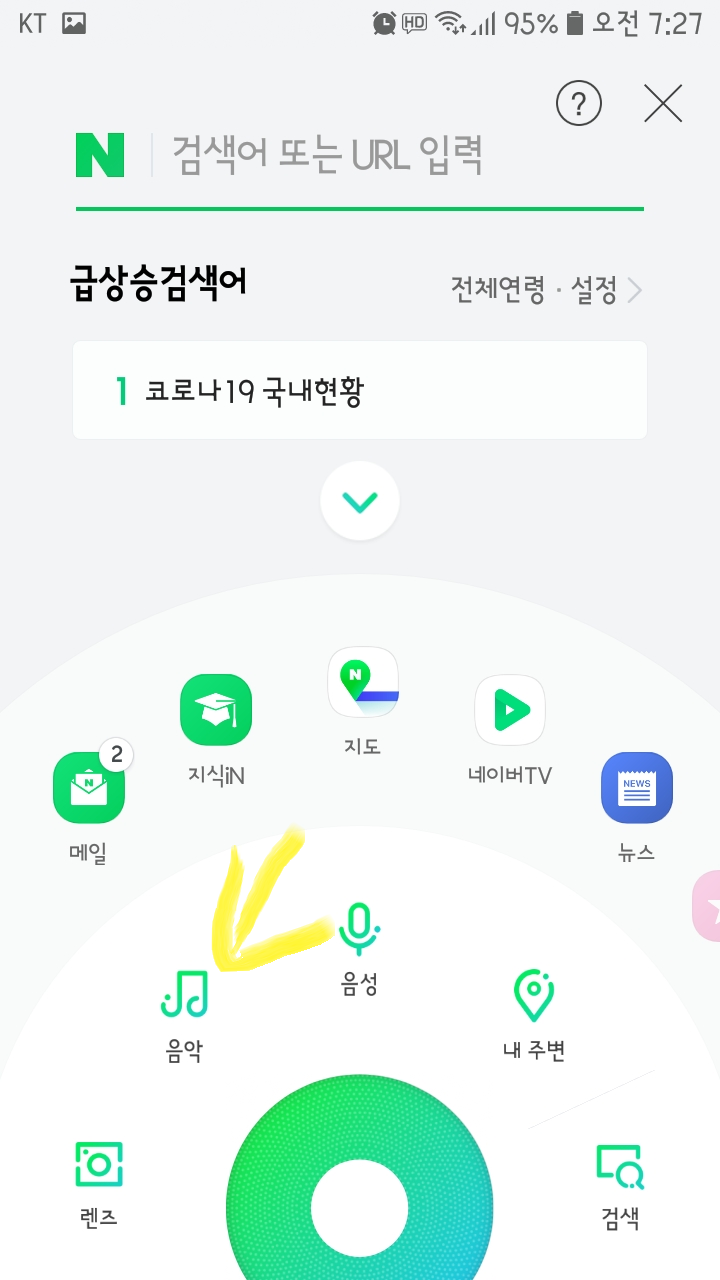Open 지도 map shortcut
This screenshot has height=1280, width=720.
pyautogui.click(x=363, y=702)
